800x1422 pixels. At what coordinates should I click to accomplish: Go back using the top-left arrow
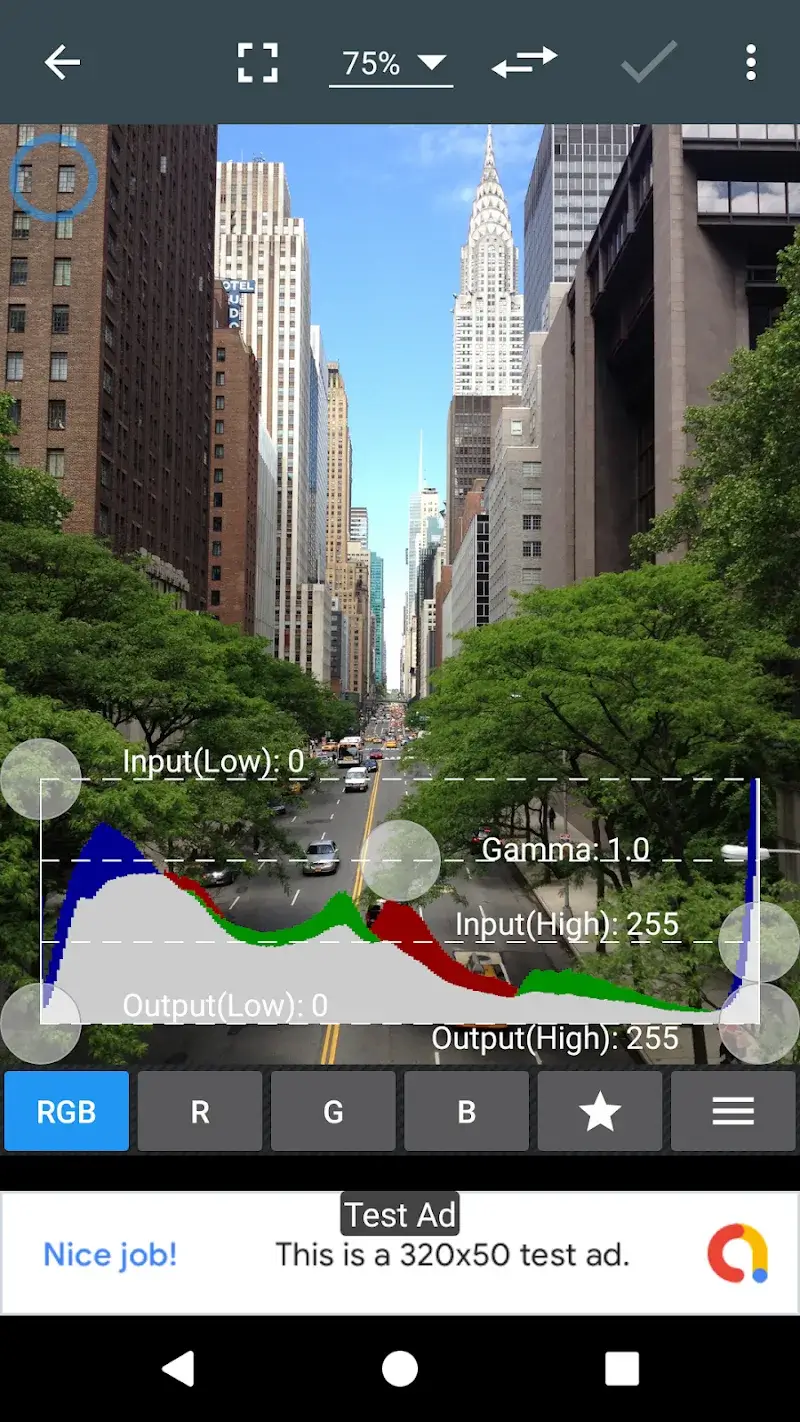[62, 62]
